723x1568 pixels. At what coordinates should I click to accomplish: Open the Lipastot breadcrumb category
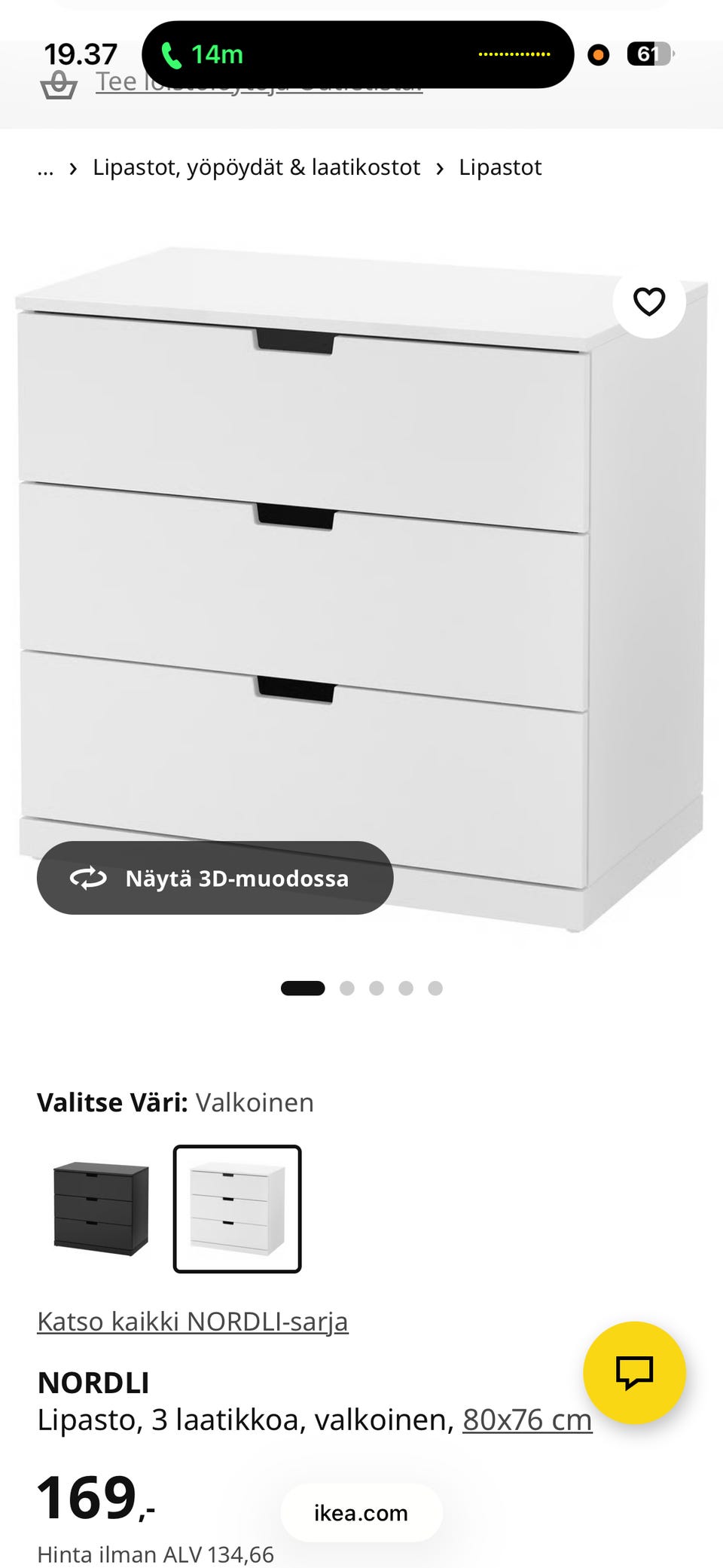click(500, 167)
